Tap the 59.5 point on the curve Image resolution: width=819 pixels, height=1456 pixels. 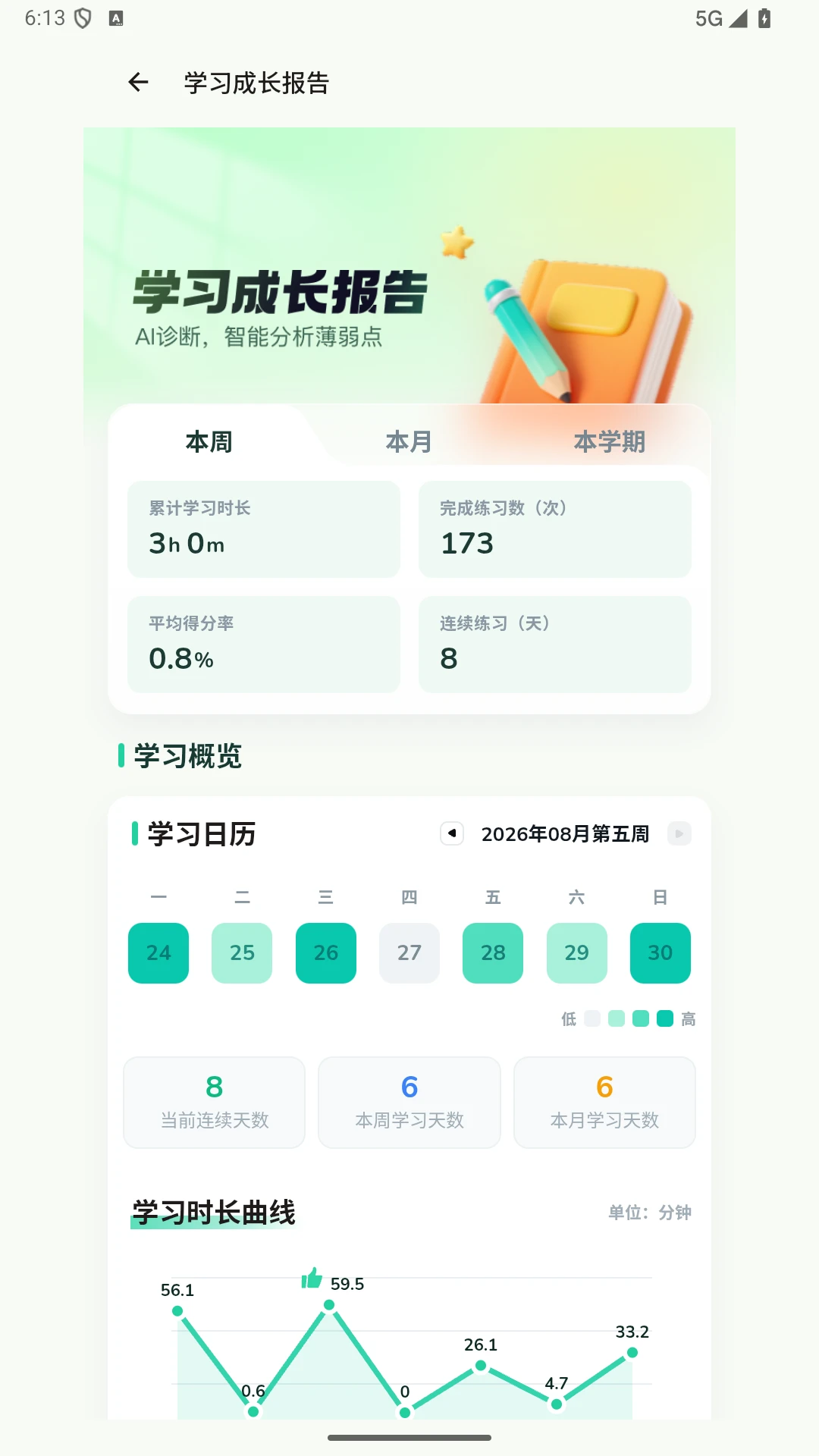329,1305
